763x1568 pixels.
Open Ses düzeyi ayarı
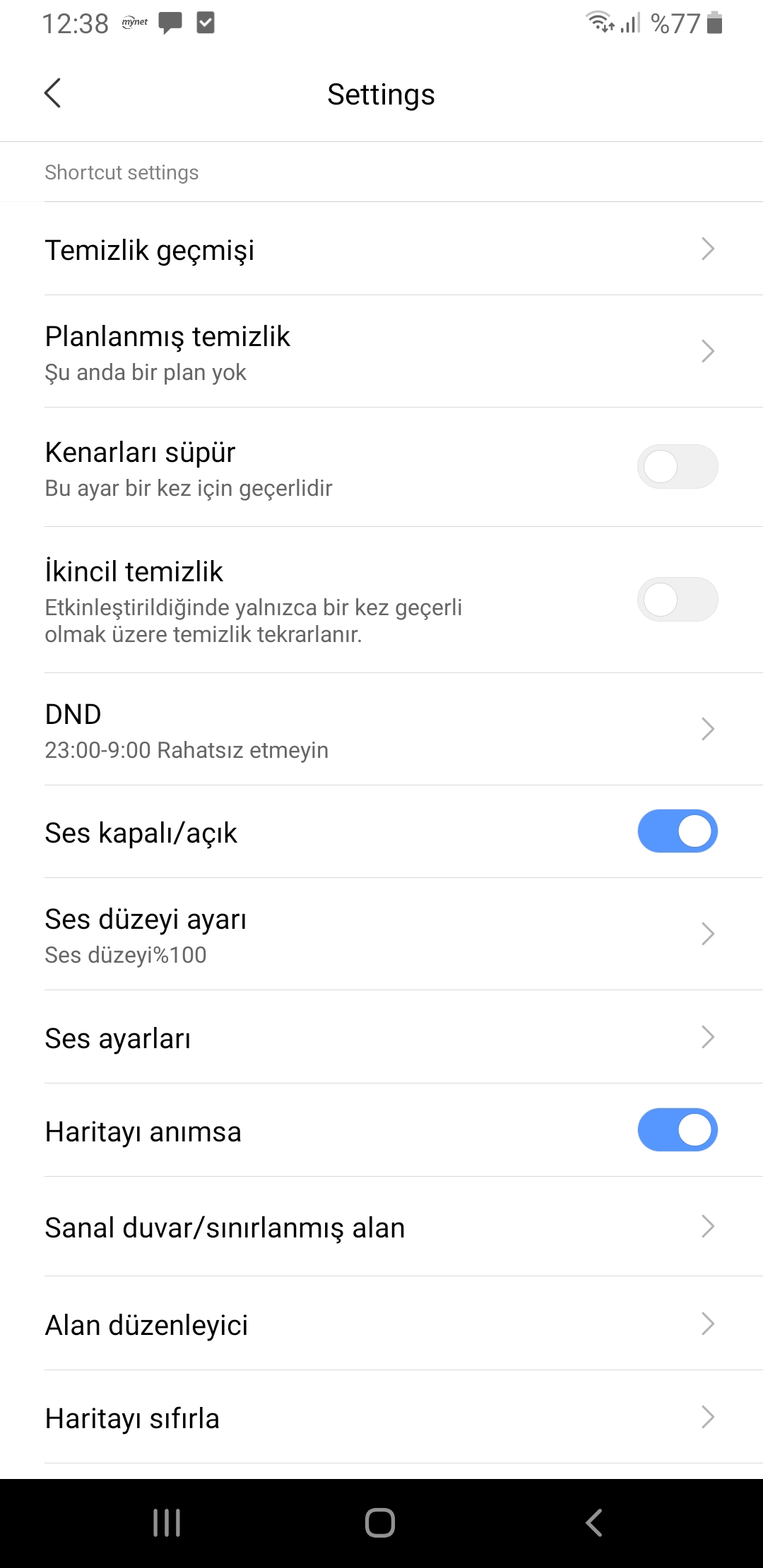pos(381,934)
